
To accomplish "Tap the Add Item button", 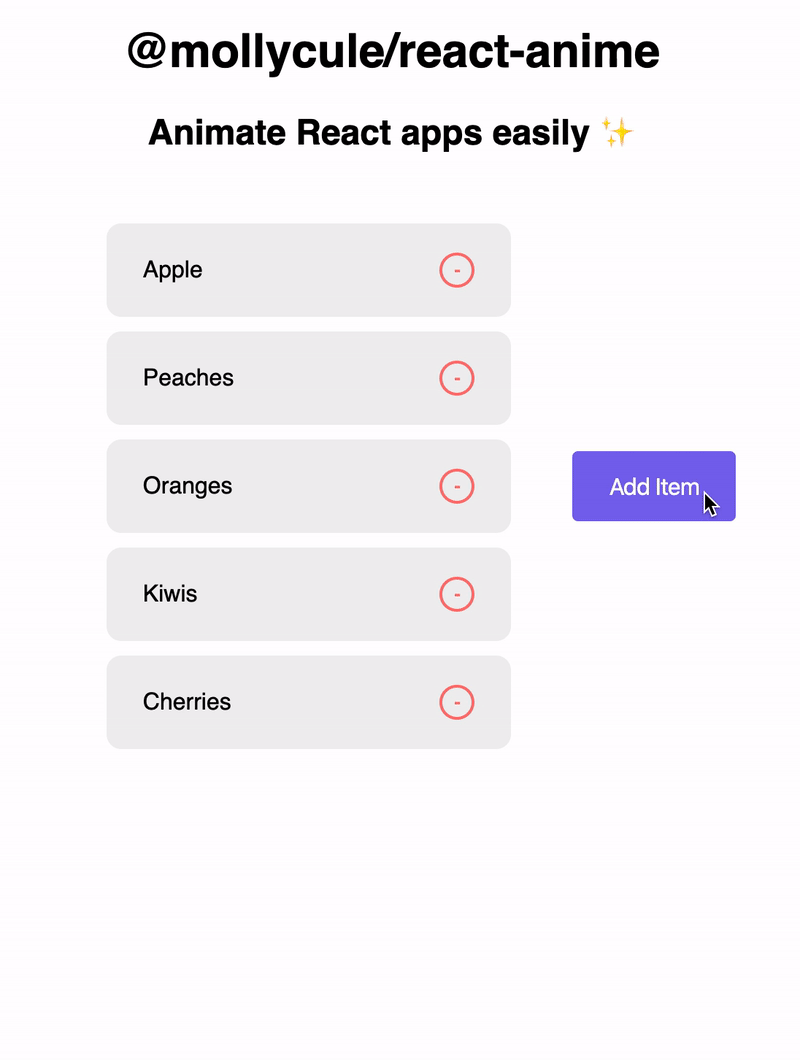I will pyautogui.click(x=653, y=486).
